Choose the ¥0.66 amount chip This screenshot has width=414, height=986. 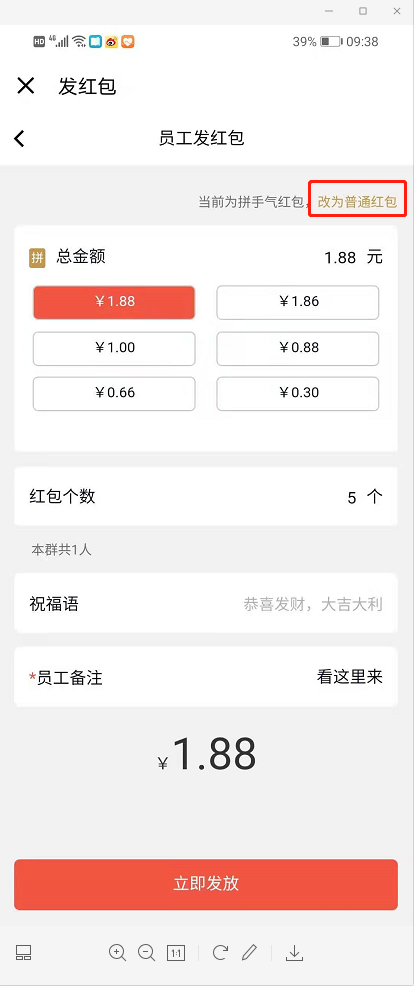(x=114, y=394)
